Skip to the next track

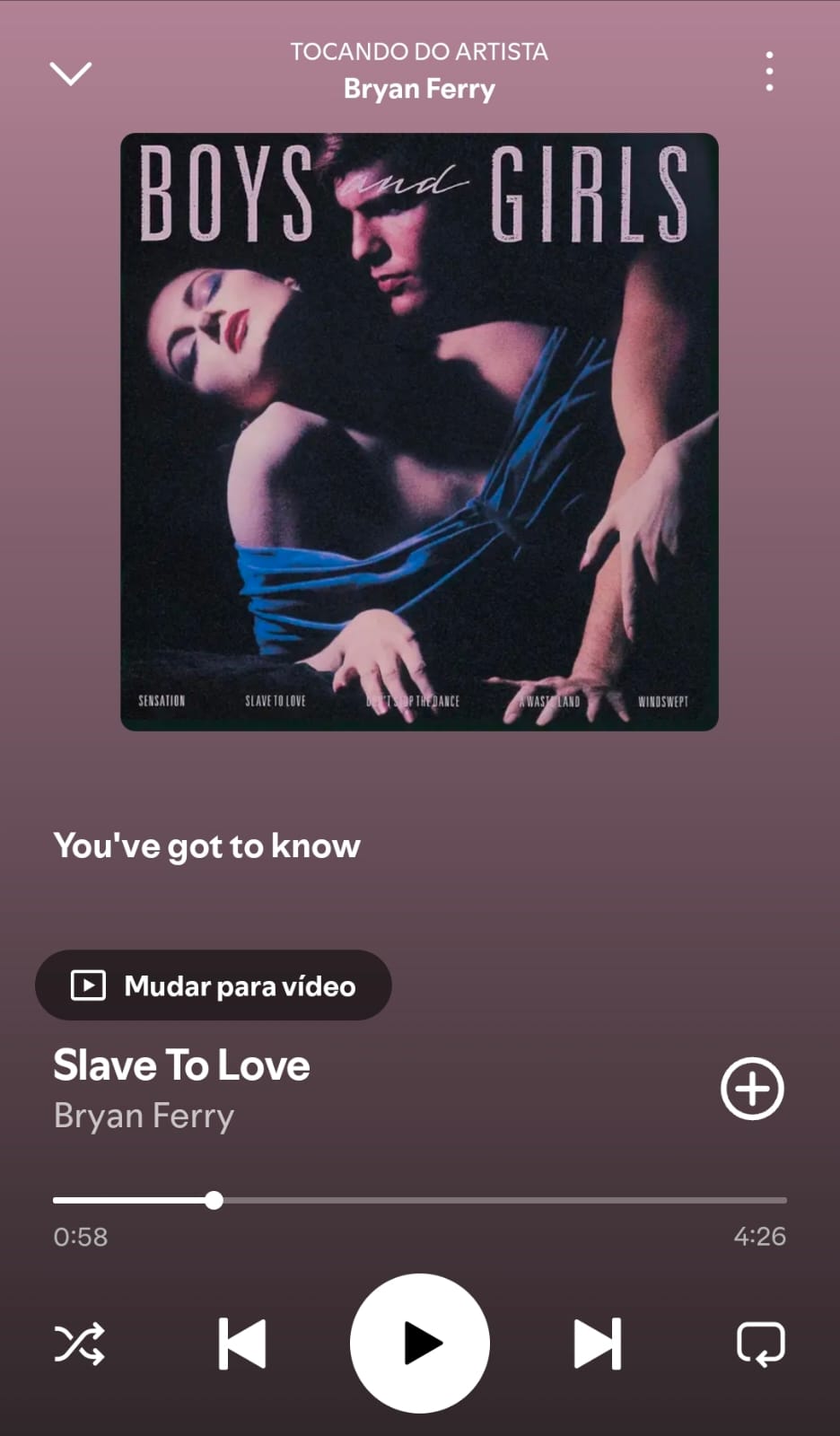tap(598, 1343)
